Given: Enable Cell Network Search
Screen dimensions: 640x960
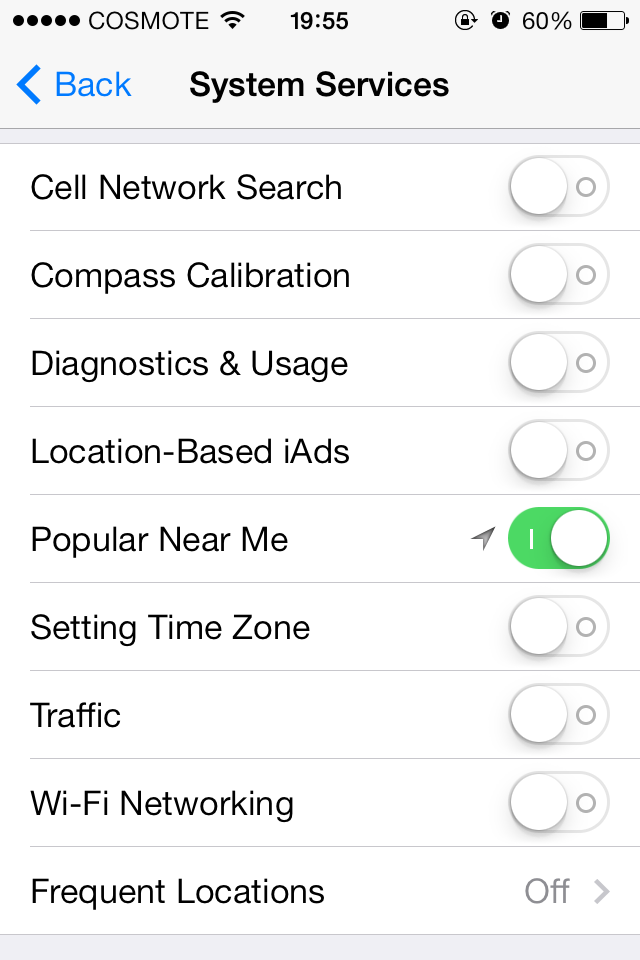Looking at the screenshot, I should pyautogui.click(x=558, y=187).
